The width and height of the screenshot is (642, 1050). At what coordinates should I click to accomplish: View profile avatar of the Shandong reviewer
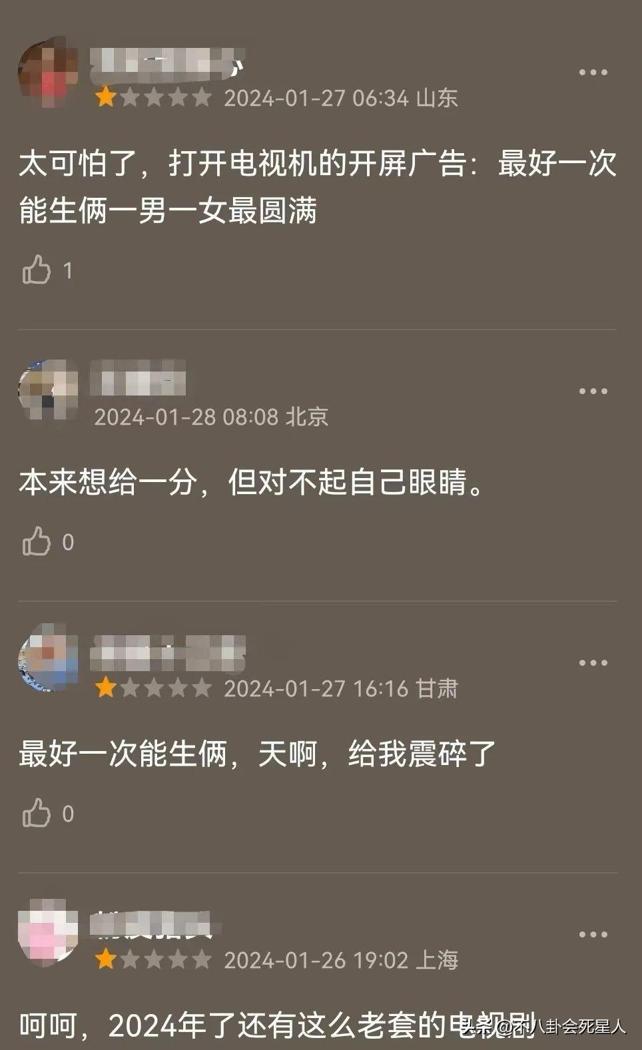[x=48, y=72]
